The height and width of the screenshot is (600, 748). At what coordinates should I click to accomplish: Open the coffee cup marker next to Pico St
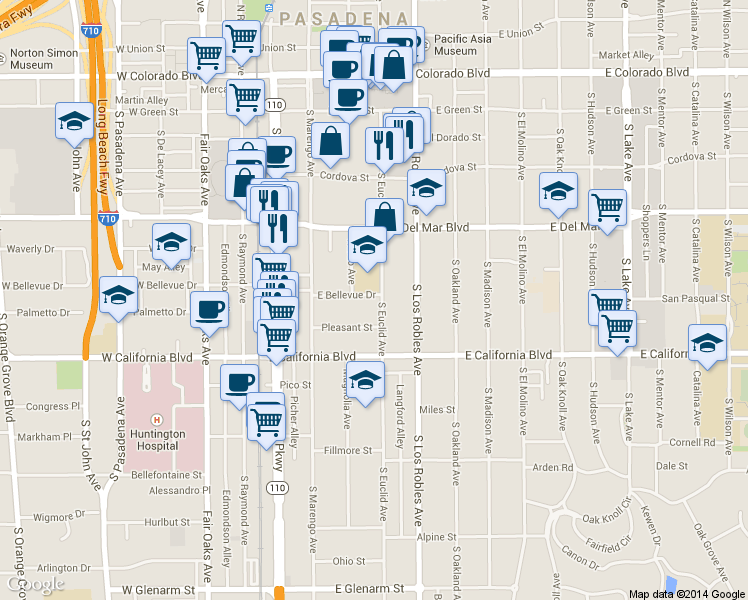pyautogui.click(x=239, y=384)
